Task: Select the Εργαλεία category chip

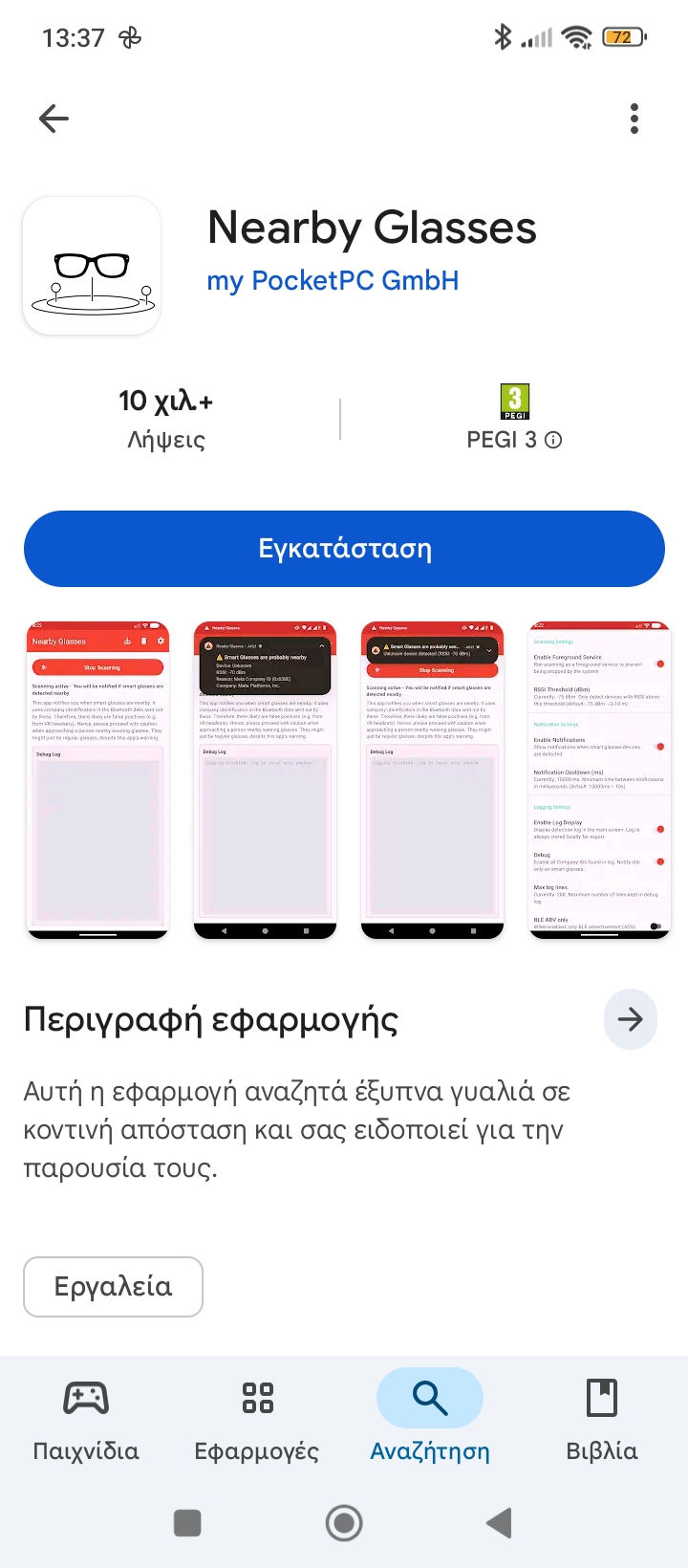Action: 113,1287
